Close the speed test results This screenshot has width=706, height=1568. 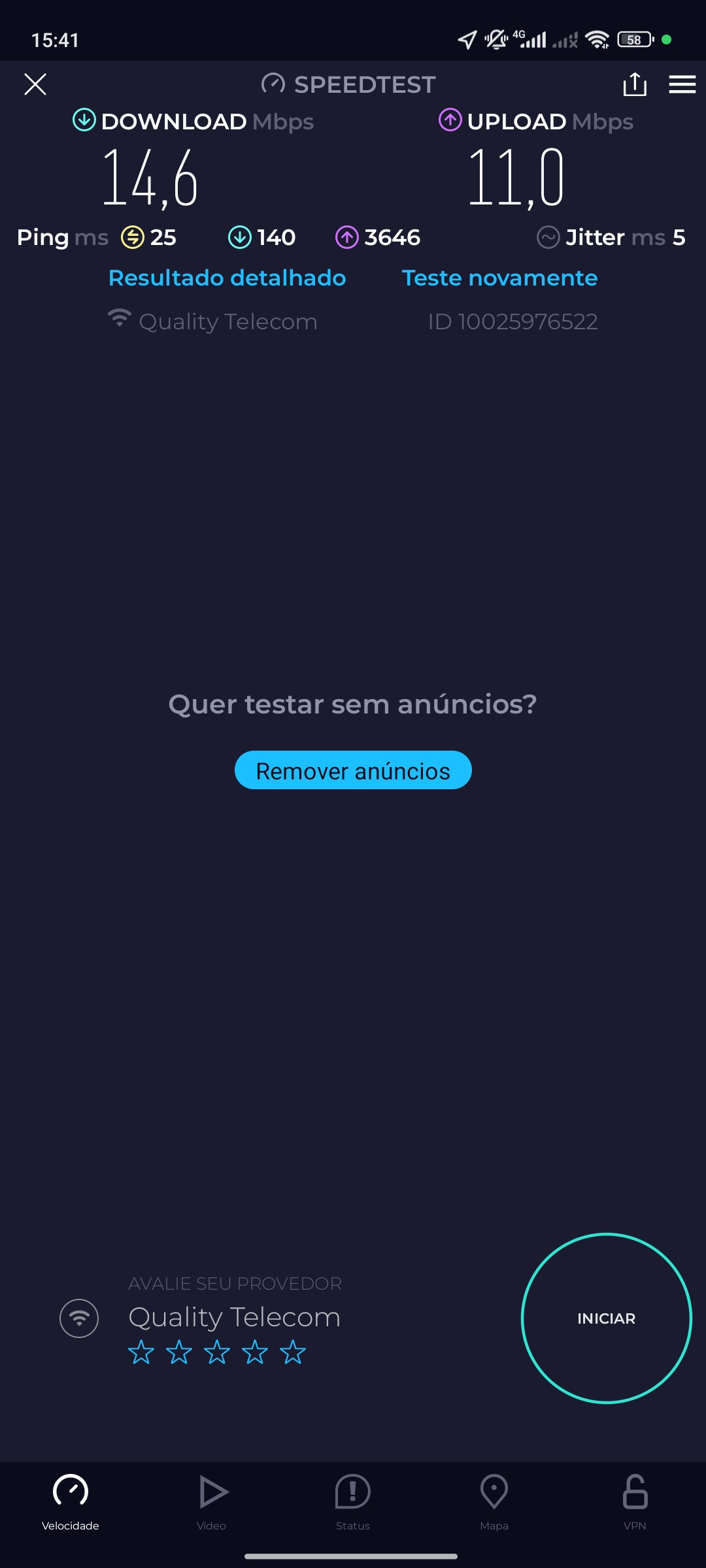click(35, 84)
